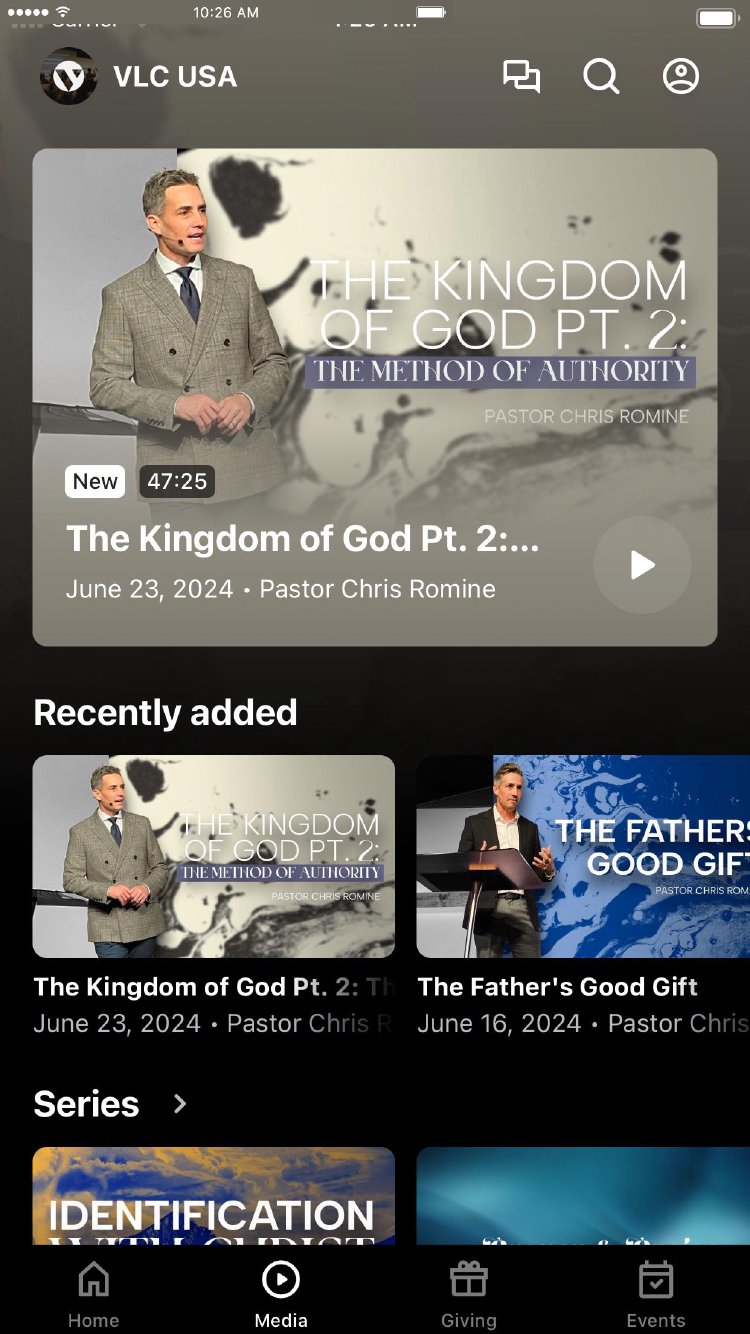Open the chat messages icon
This screenshot has width=750, height=1334.
tap(521, 77)
